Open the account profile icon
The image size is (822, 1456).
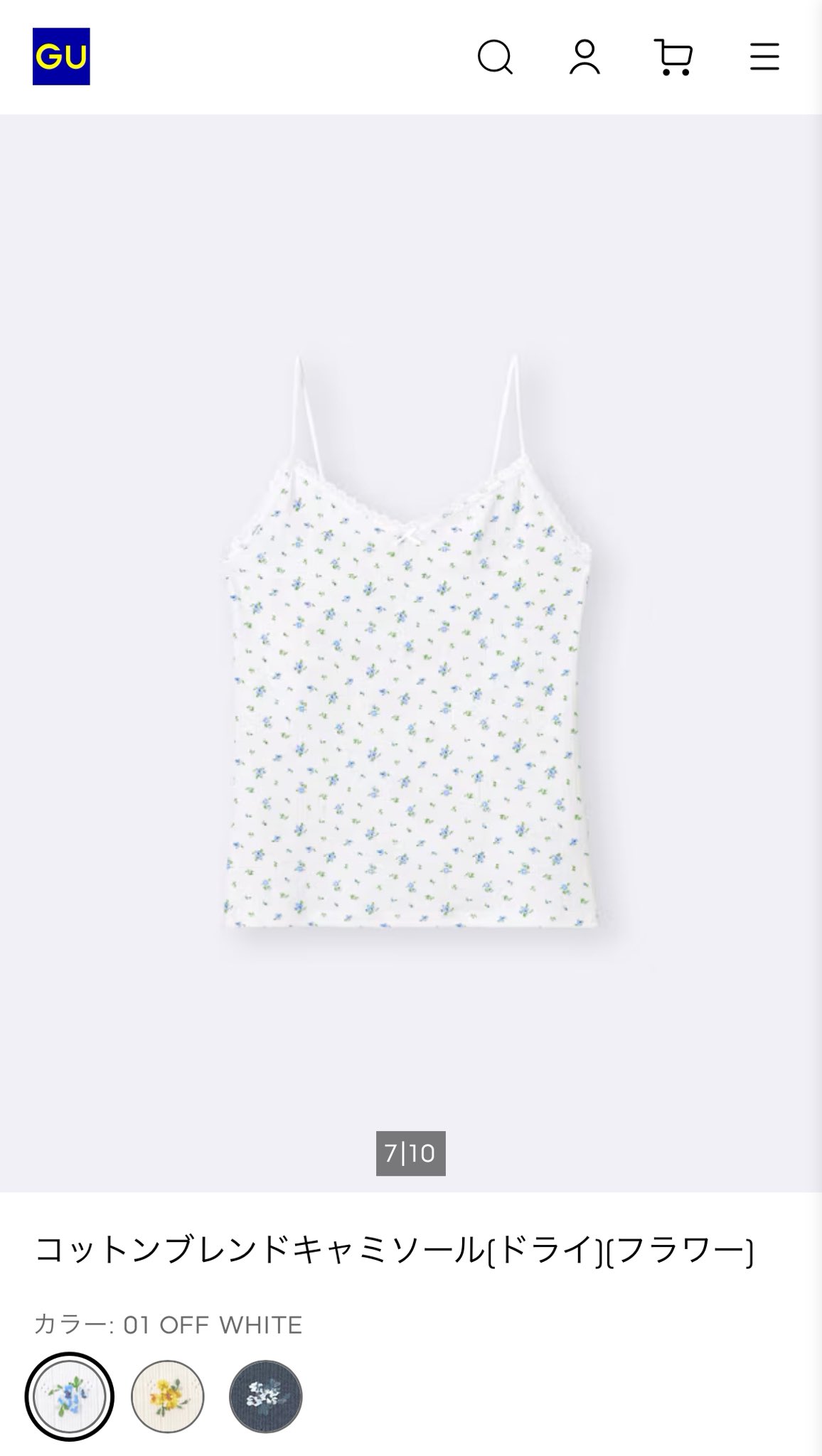[x=585, y=57]
